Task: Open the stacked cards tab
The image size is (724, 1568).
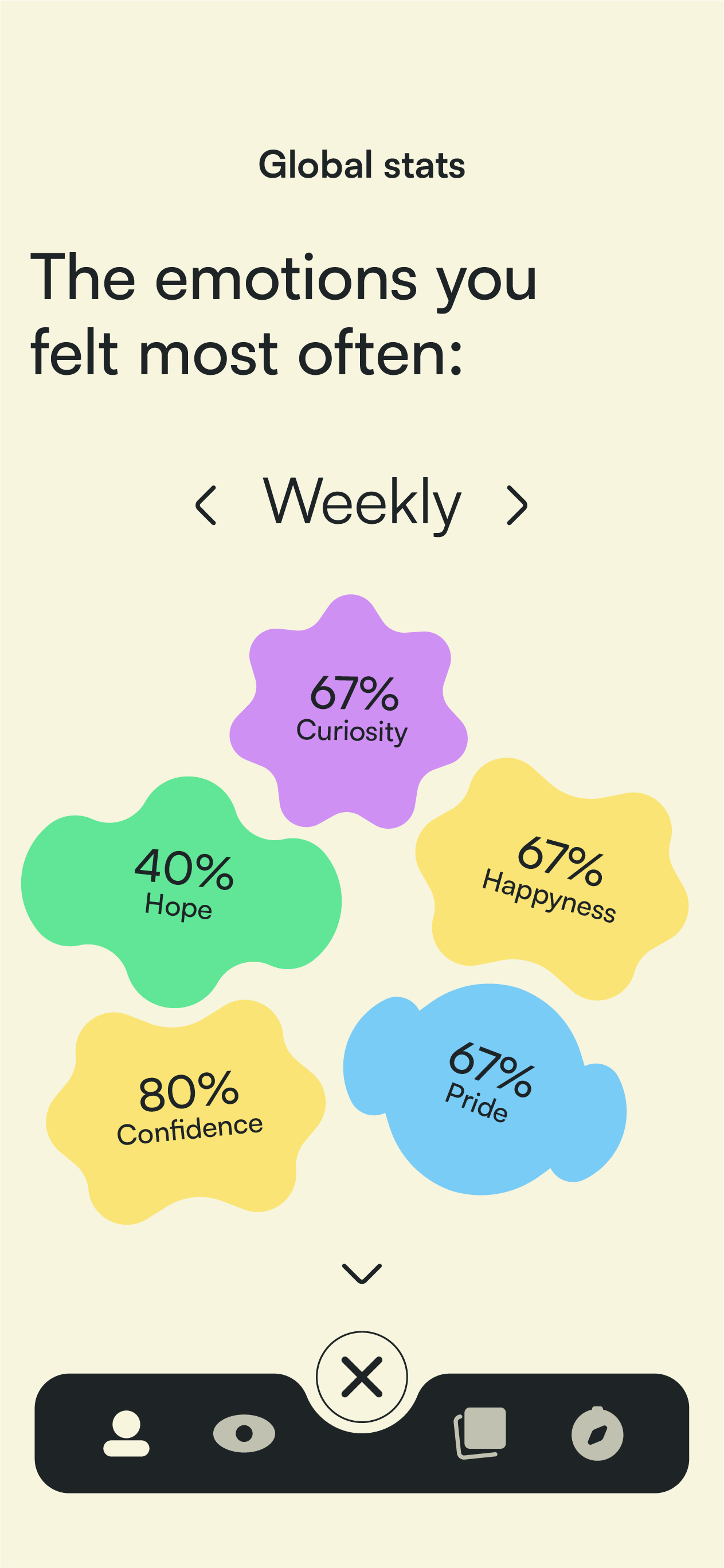Action: coord(480,1432)
